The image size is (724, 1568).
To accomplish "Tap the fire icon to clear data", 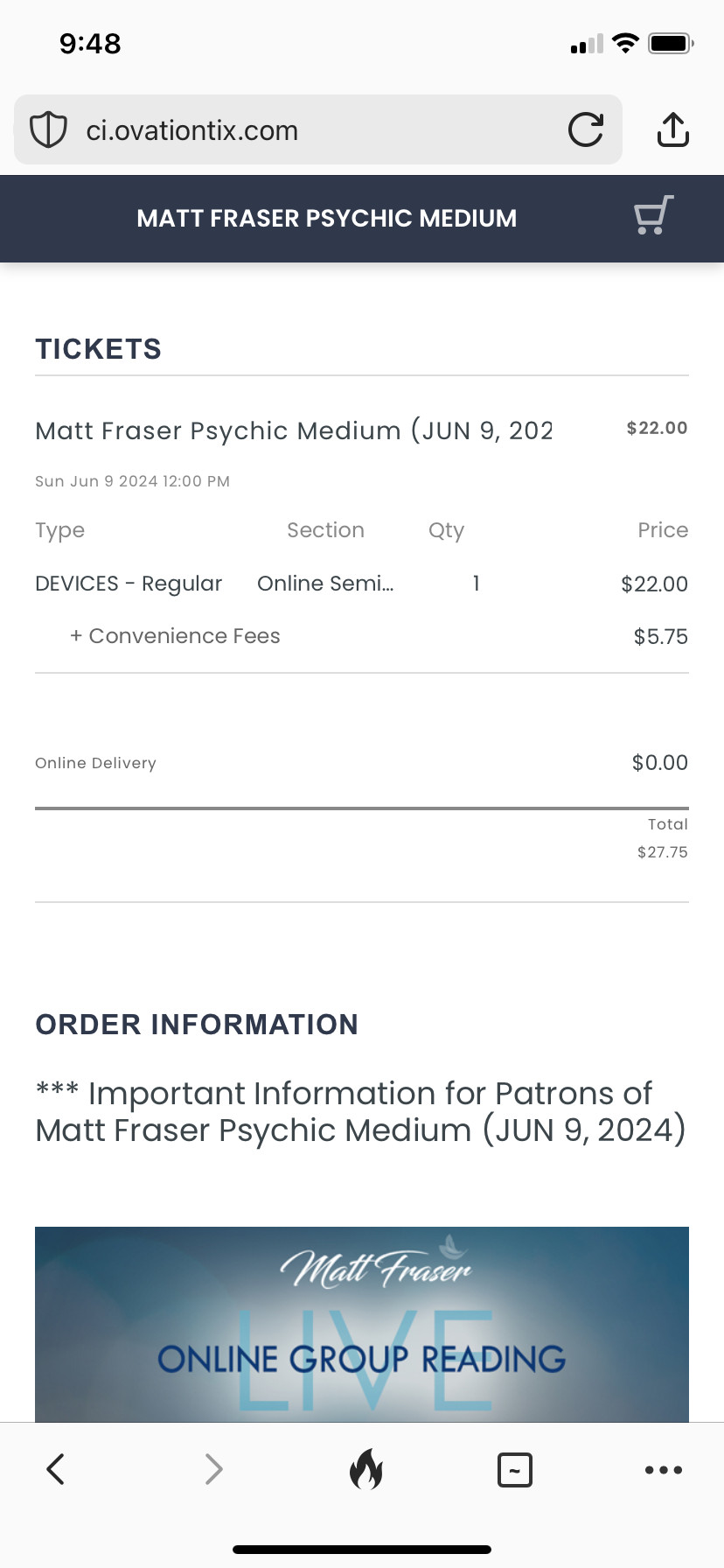I will click(x=366, y=1469).
